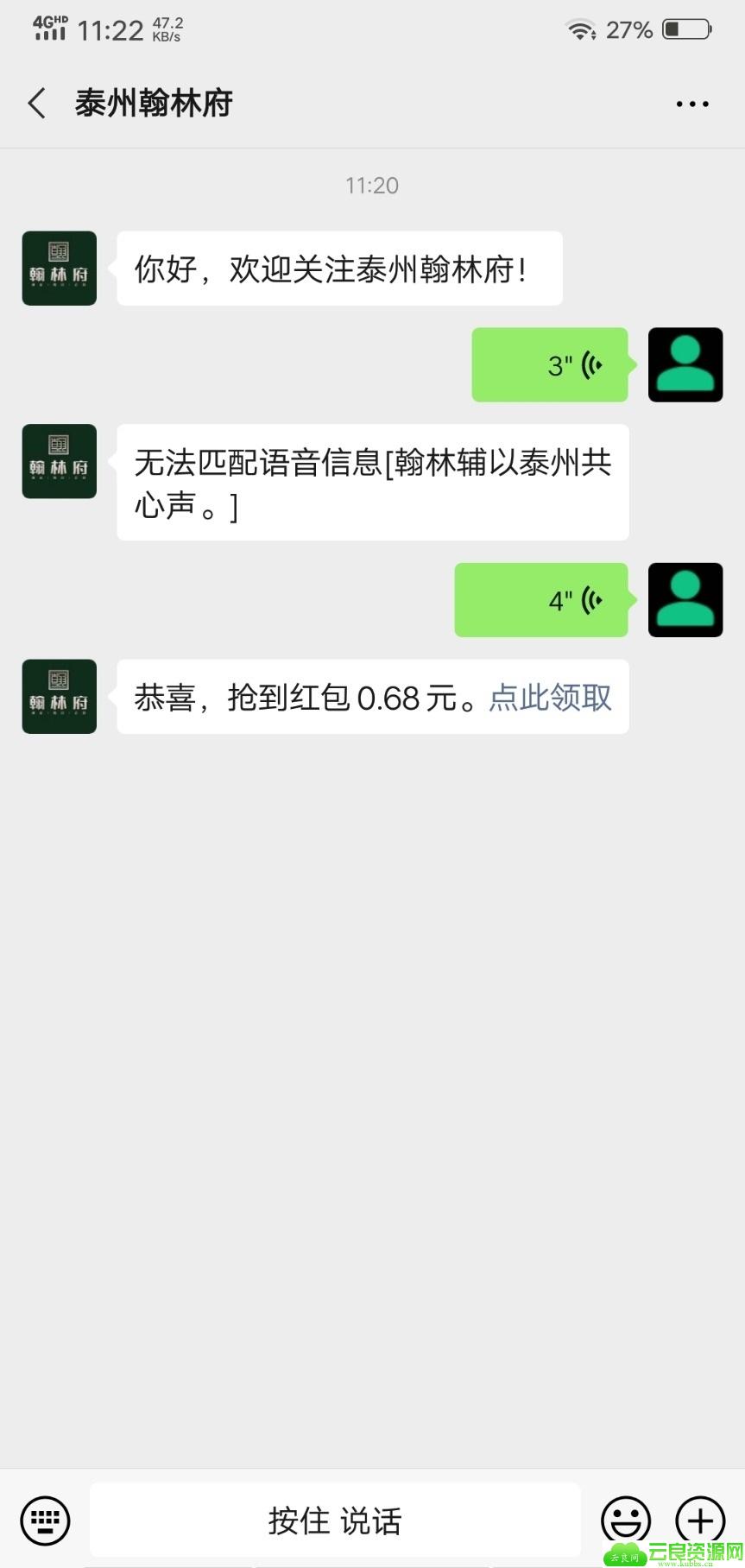Open the three-dot chat options menu
The width and height of the screenshot is (745, 1568).
[692, 104]
